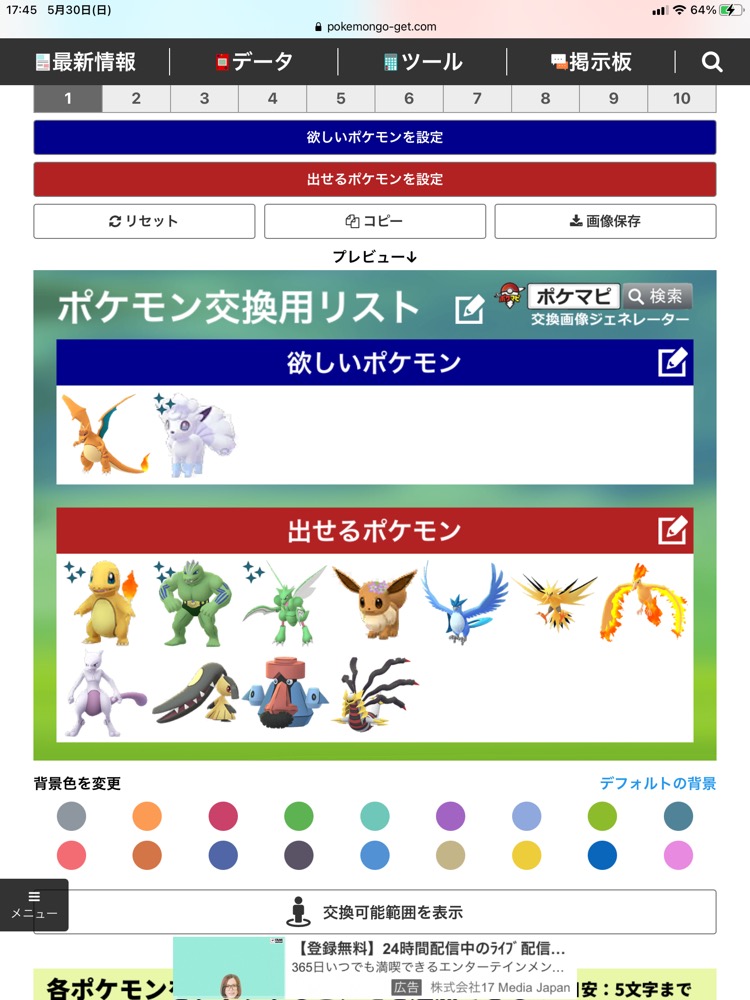Save image with 画像保存
Viewport: 750px width, 1000px height.
(605, 221)
